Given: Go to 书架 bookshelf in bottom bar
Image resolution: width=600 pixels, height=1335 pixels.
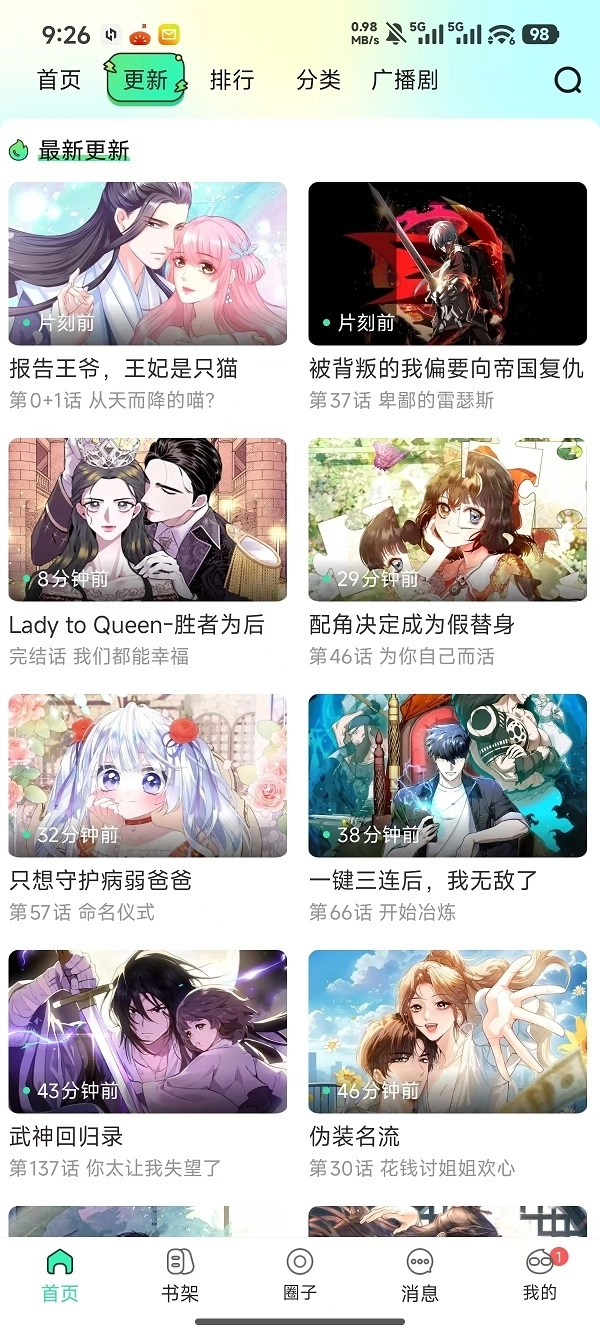Looking at the screenshot, I should point(180,1274).
